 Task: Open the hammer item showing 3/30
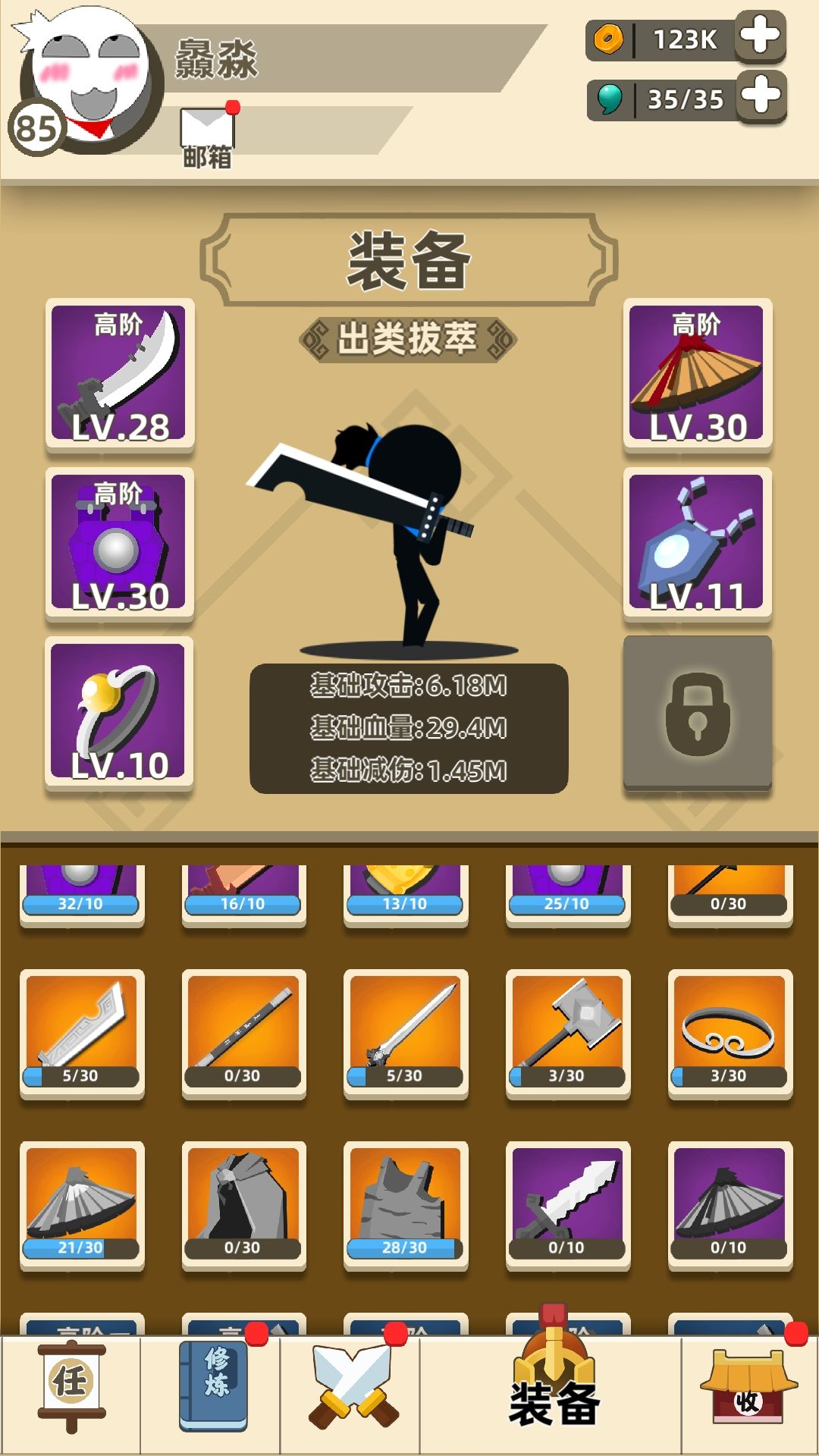[567, 1034]
